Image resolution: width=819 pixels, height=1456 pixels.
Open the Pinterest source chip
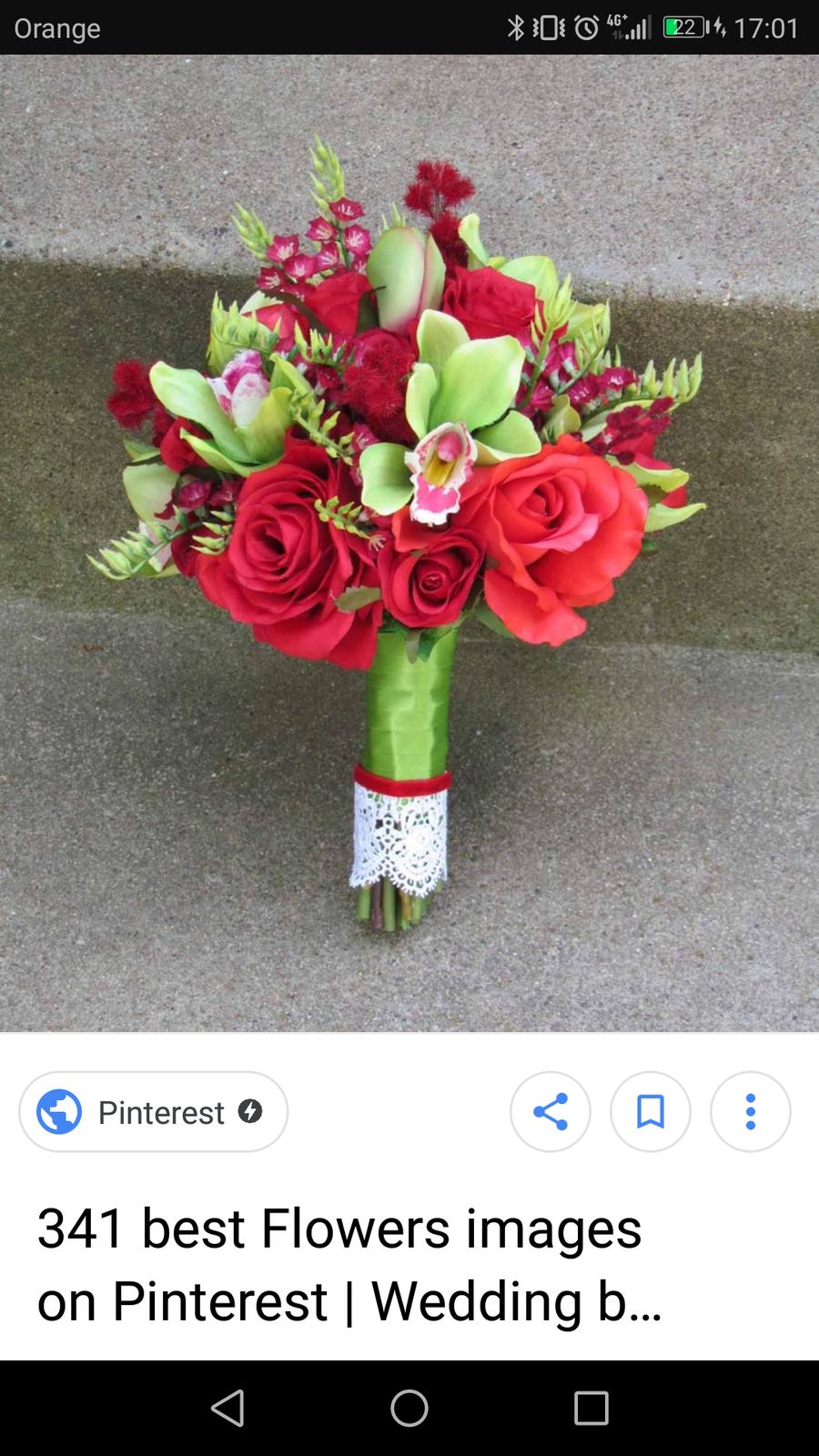coord(153,1112)
